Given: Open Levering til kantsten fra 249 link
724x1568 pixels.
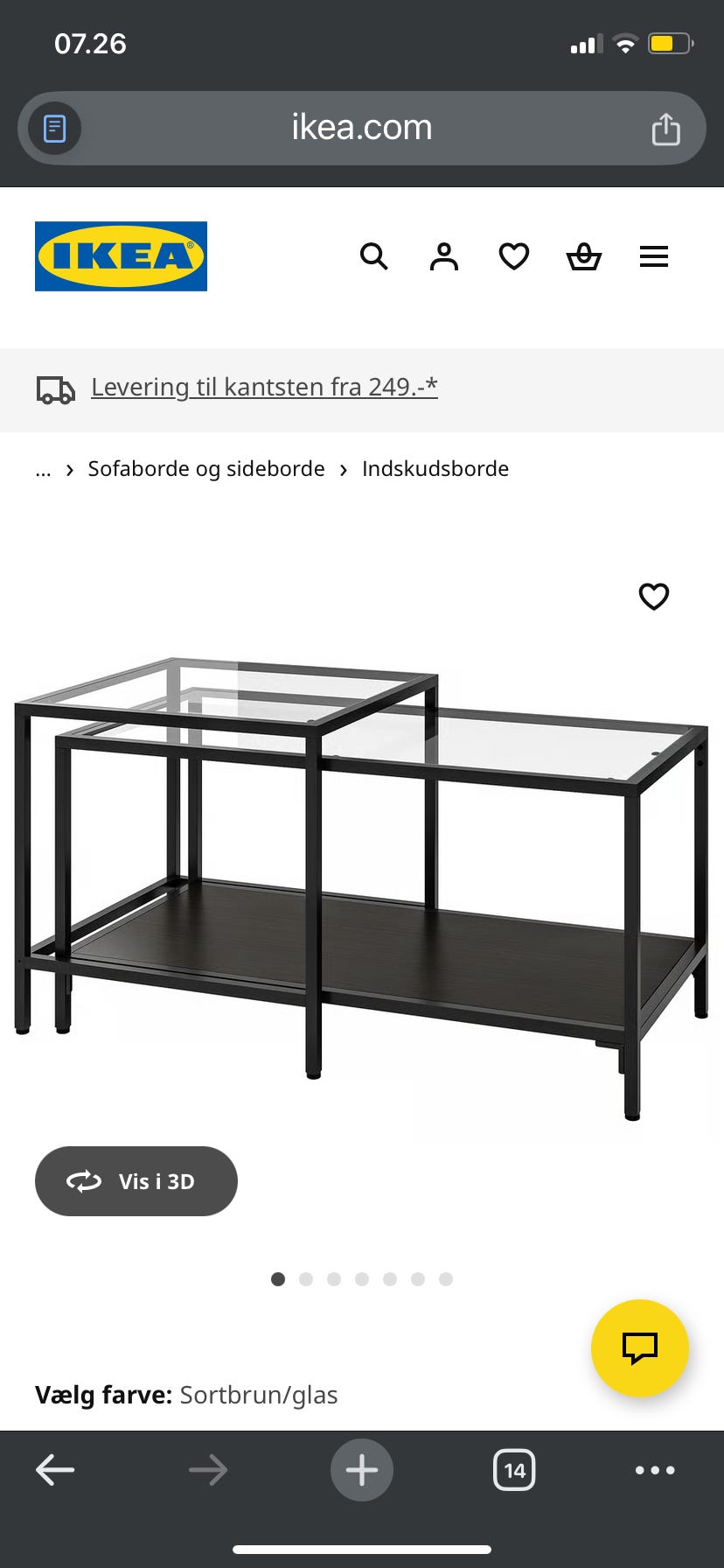Looking at the screenshot, I should click(264, 387).
